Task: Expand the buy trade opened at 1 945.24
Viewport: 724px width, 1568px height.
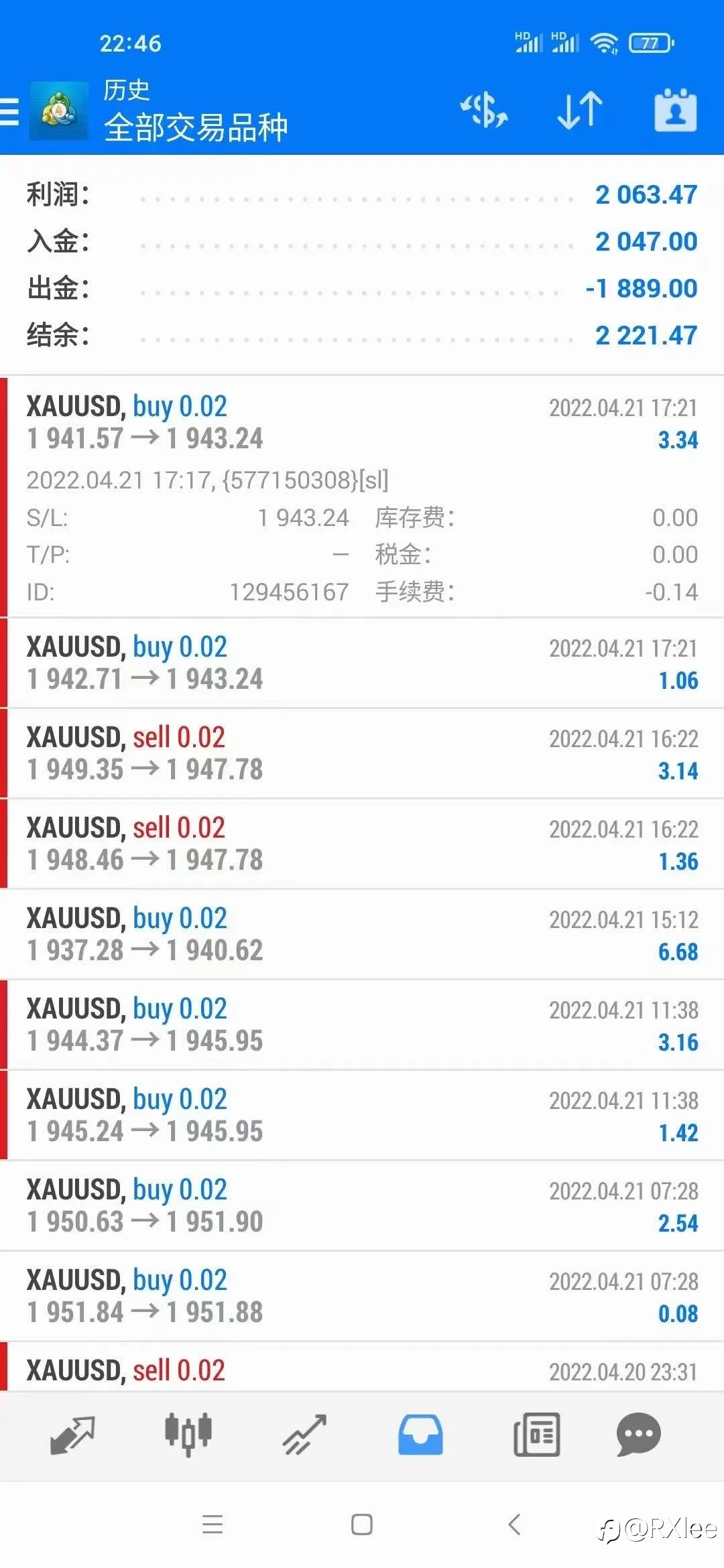Action: tap(362, 1115)
